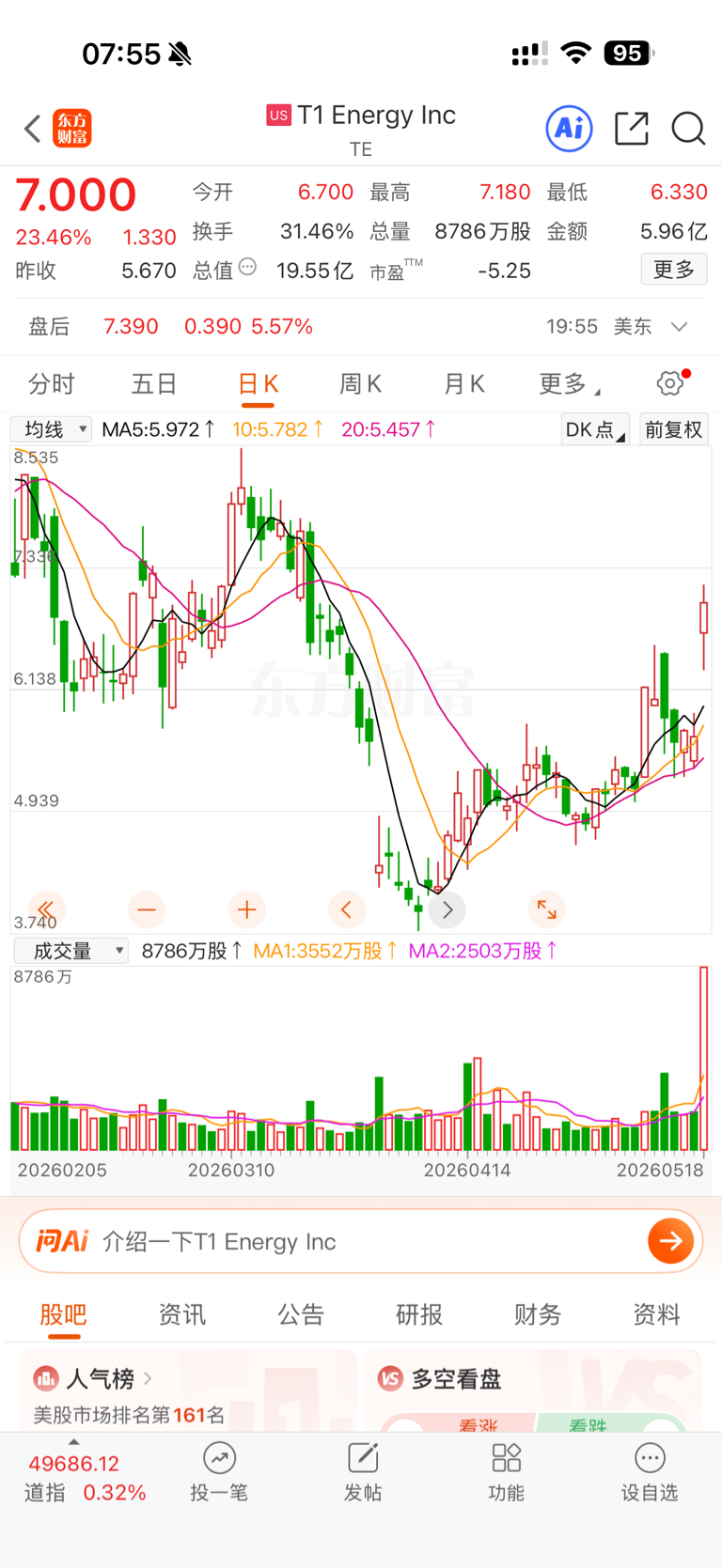The image size is (722, 1568).
Task: Share this stock page
Action: pyautogui.click(x=631, y=128)
